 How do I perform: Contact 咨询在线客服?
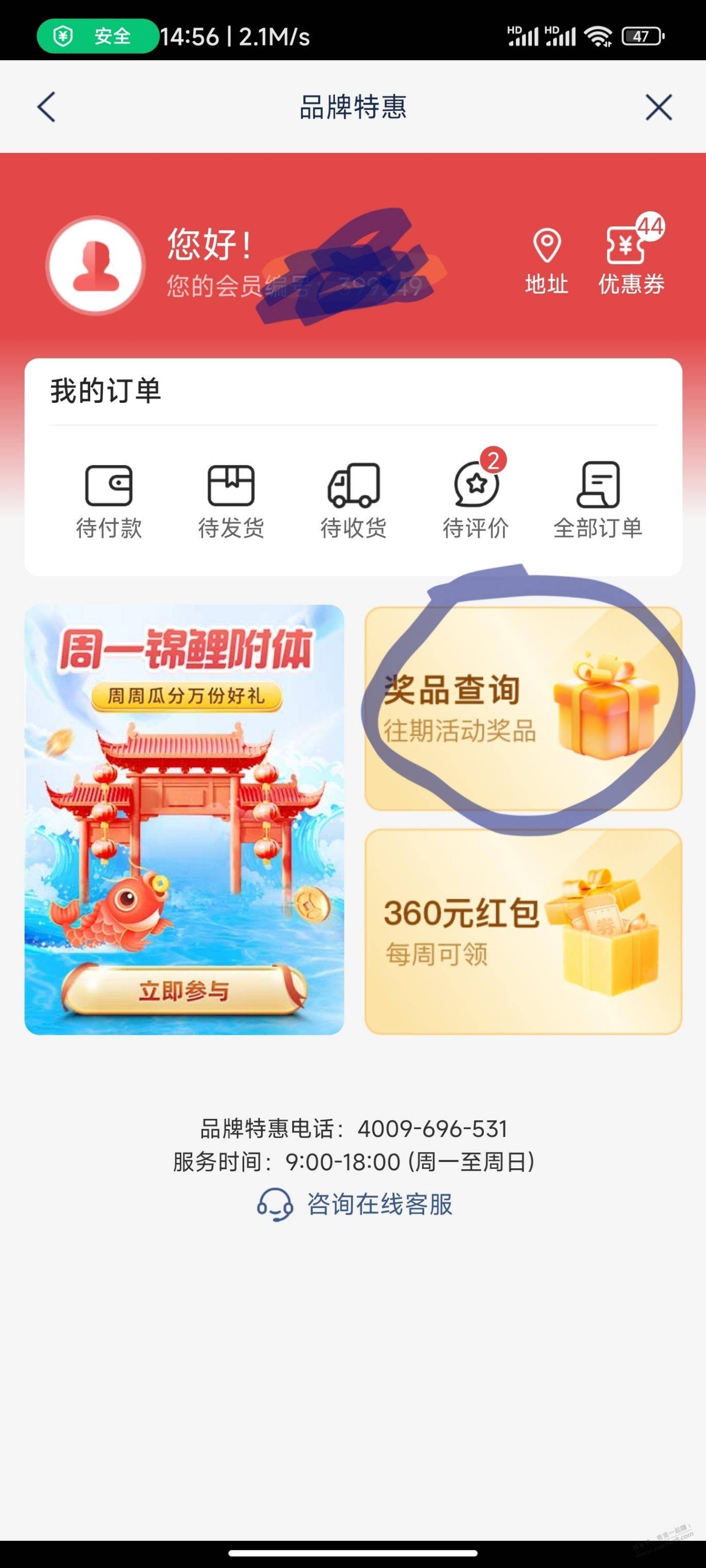click(x=355, y=1203)
